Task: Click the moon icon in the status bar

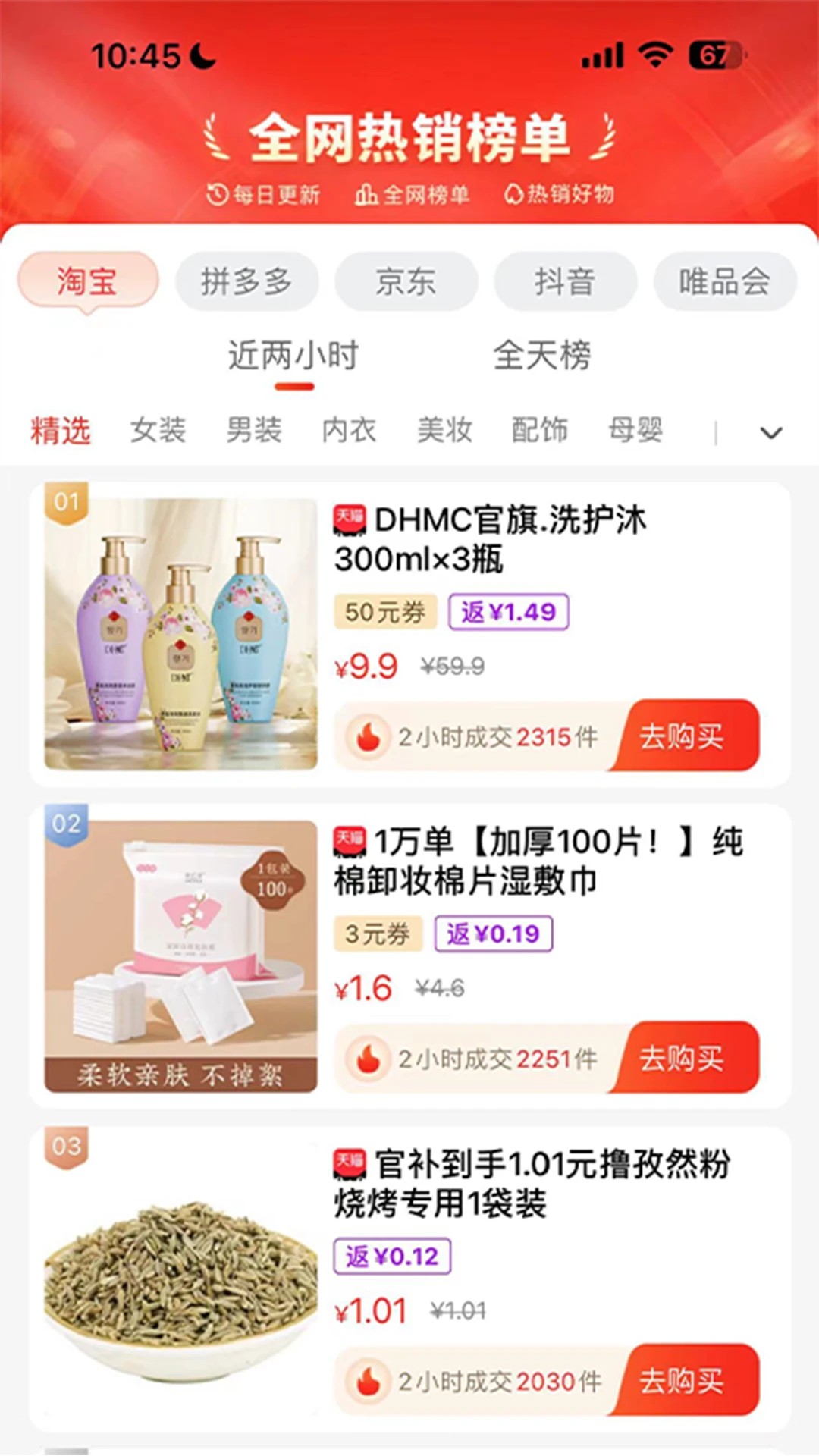Action: tap(202, 55)
